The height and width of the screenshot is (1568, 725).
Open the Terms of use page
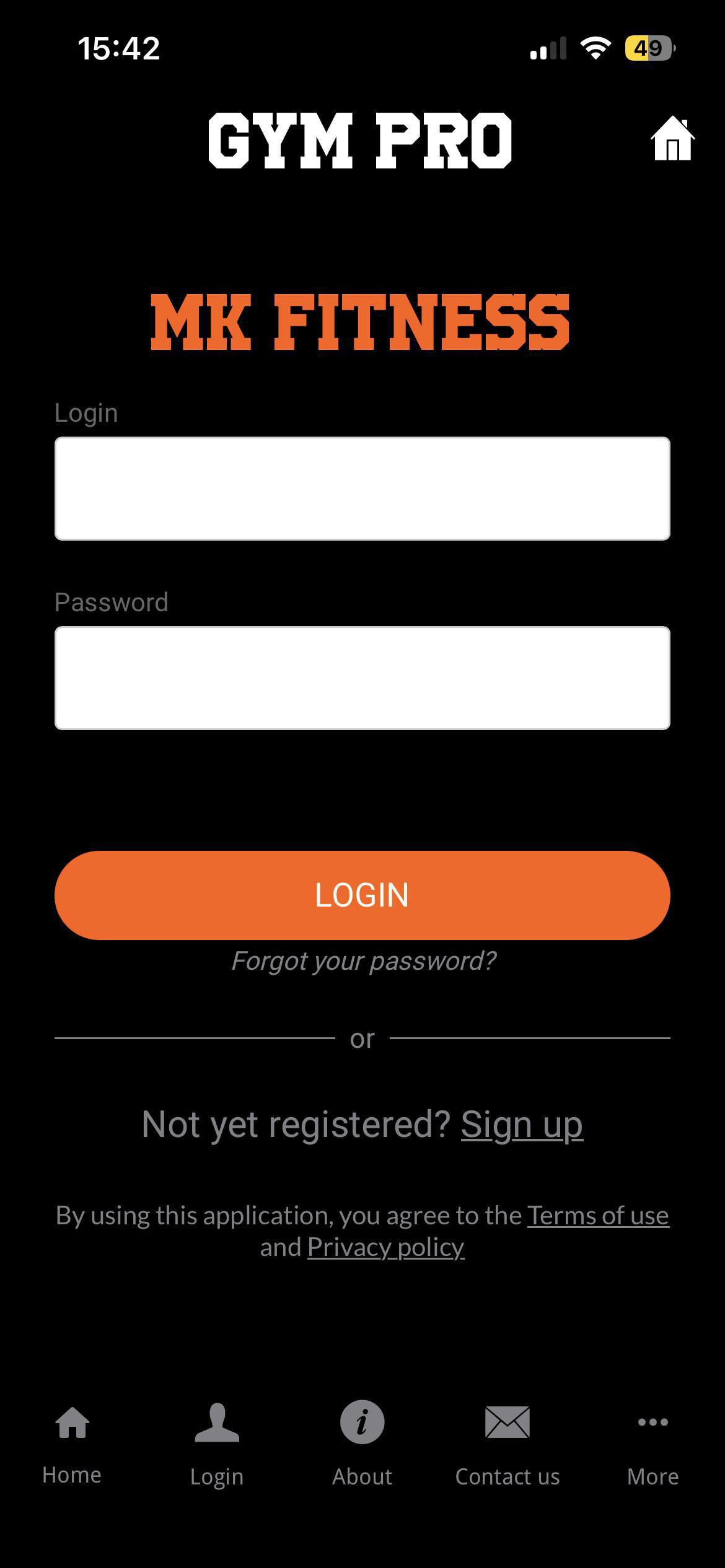[597, 1214]
